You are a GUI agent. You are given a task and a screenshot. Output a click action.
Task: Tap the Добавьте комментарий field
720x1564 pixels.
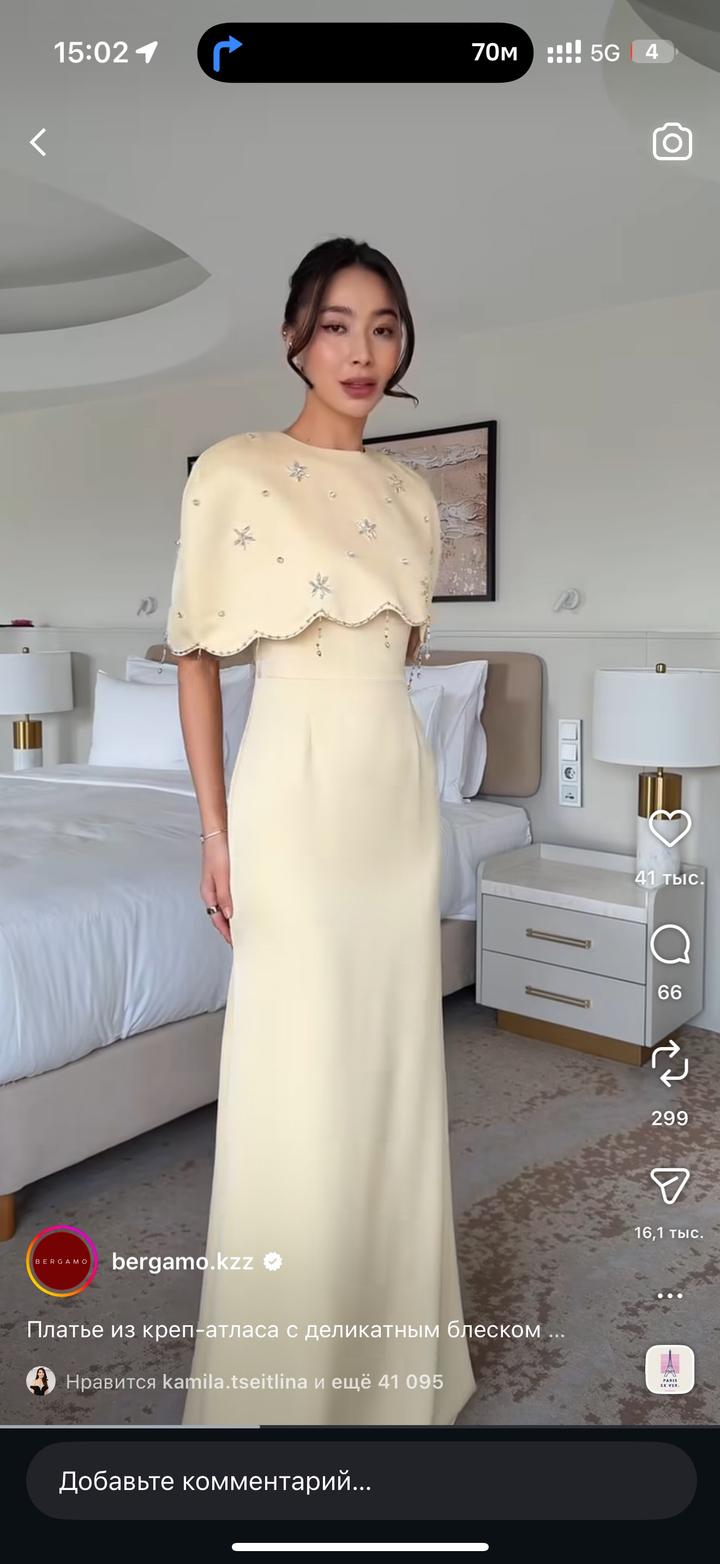coord(360,1481)
